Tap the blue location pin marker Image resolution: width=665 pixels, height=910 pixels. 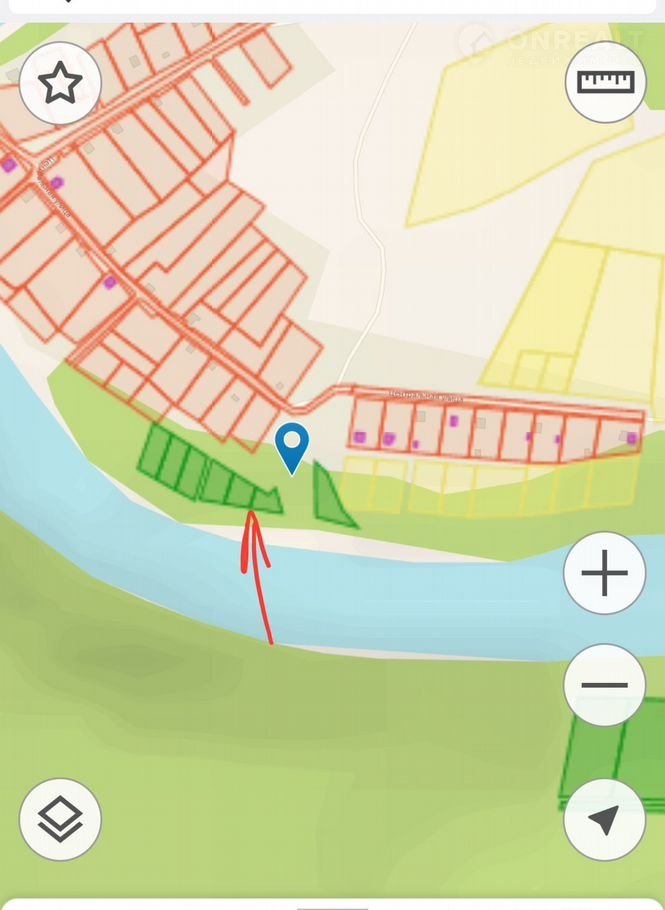[x=292, y=445]
